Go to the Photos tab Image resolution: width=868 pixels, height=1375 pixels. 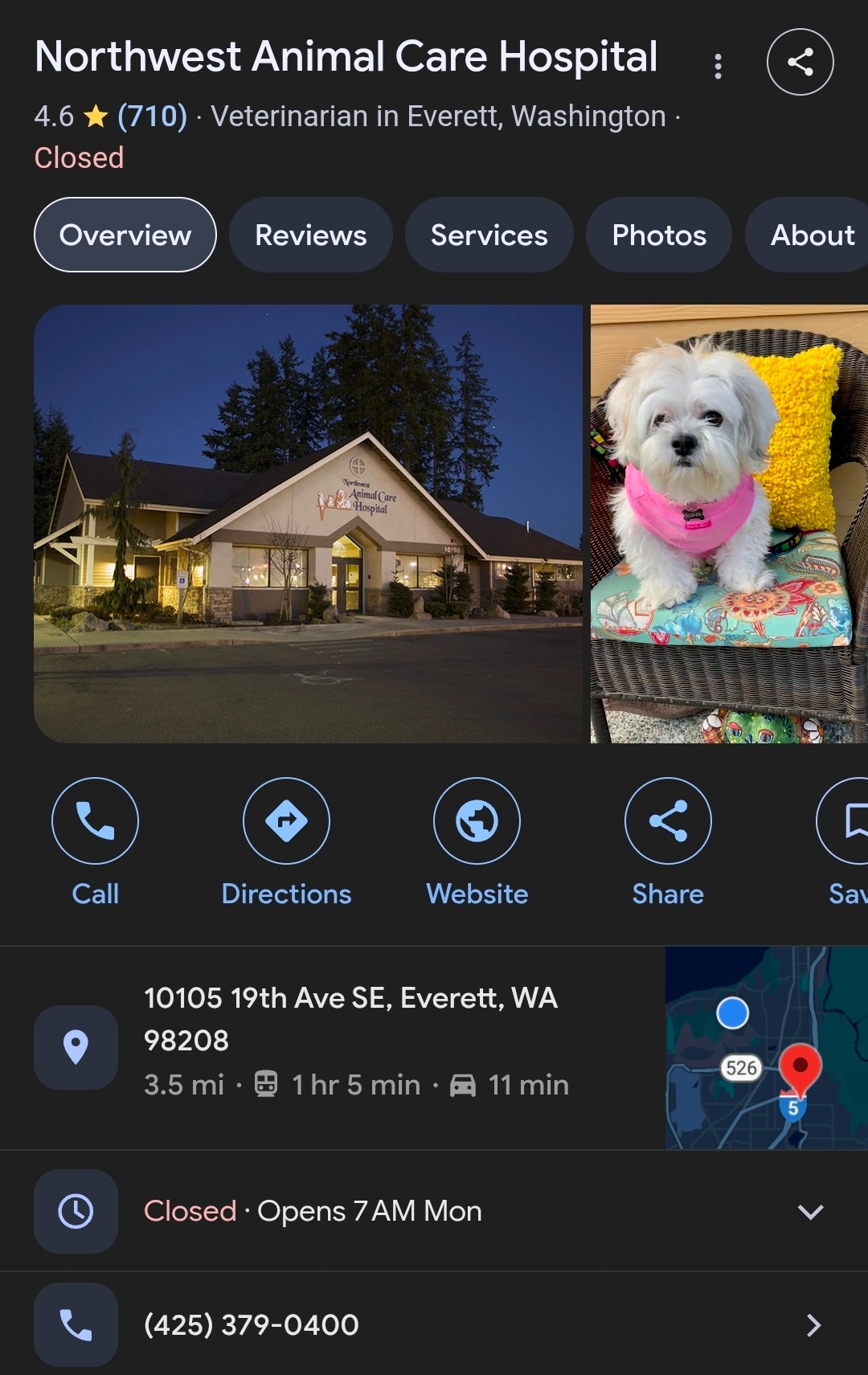pos(659,235)
